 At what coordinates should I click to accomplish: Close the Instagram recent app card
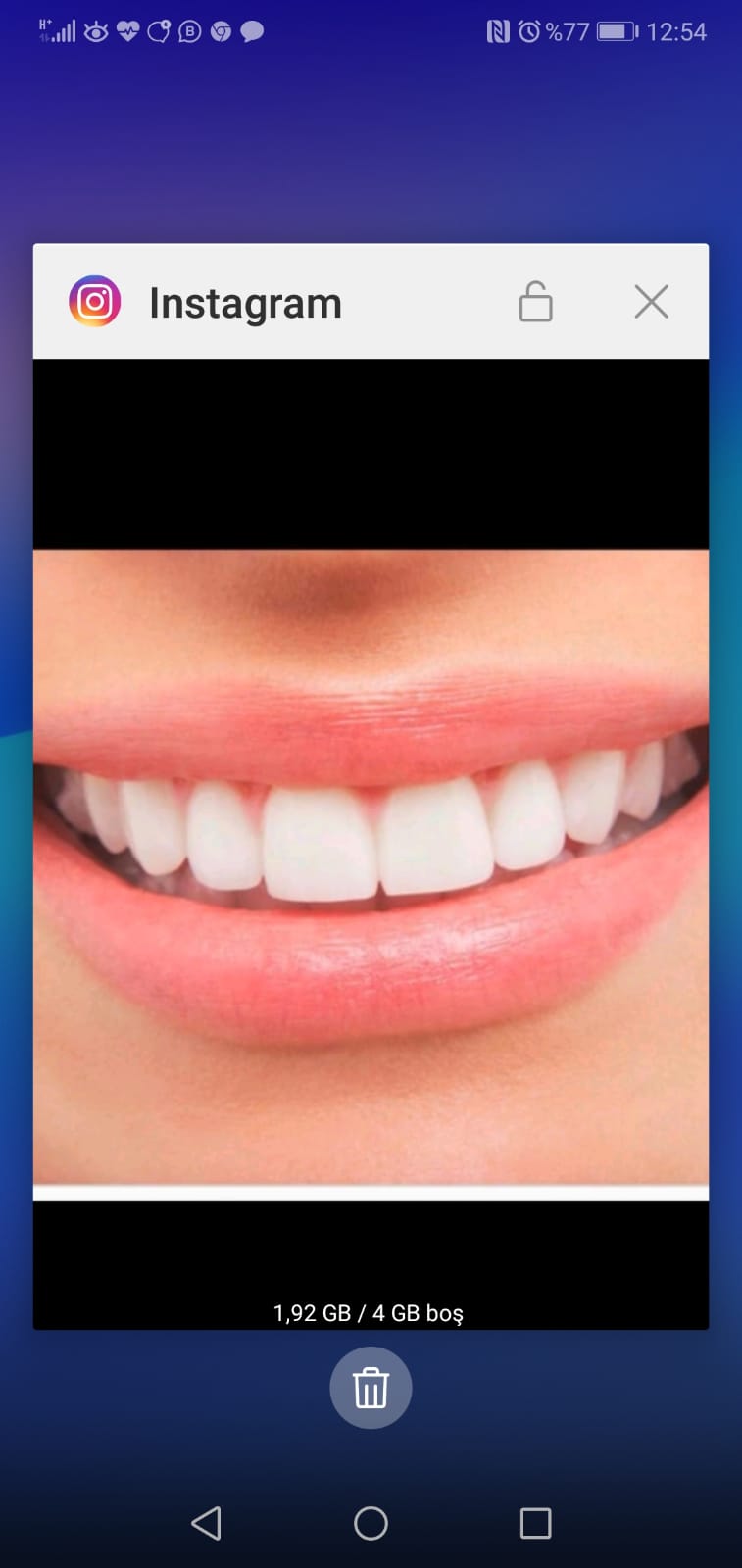click(x=651, y=302)
